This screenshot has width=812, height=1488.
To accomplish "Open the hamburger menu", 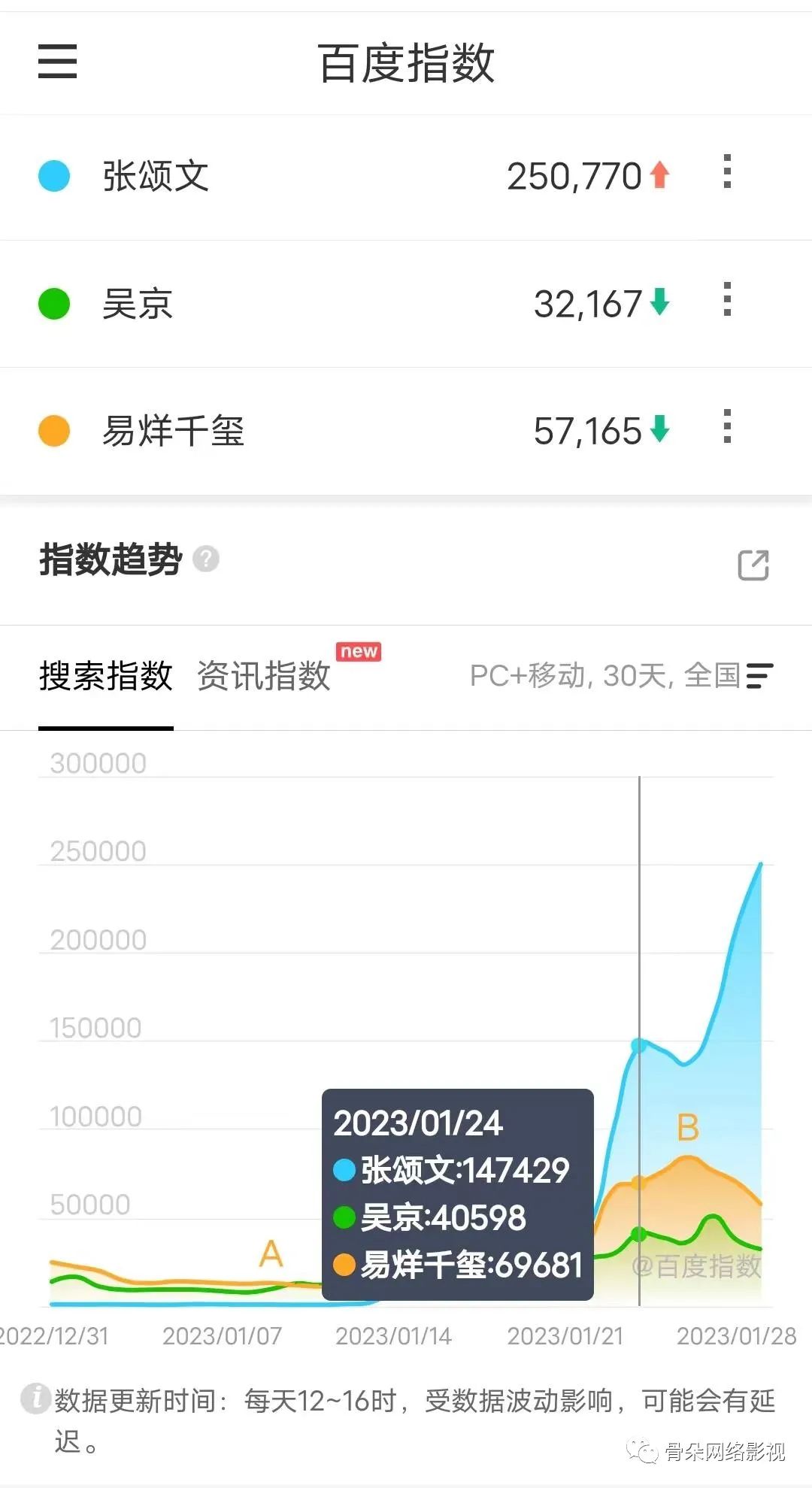I will (x=58, y=61).
